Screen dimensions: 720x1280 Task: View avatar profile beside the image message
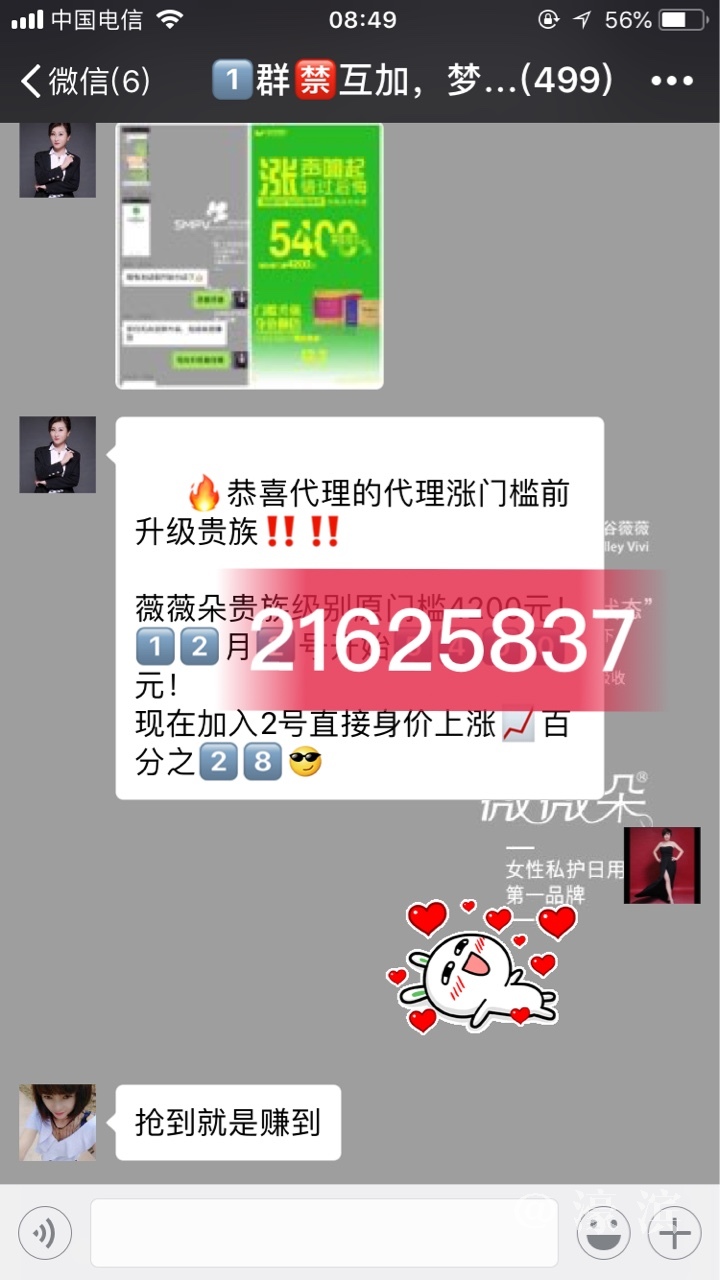pyautogui.click(x=57, y=160)
